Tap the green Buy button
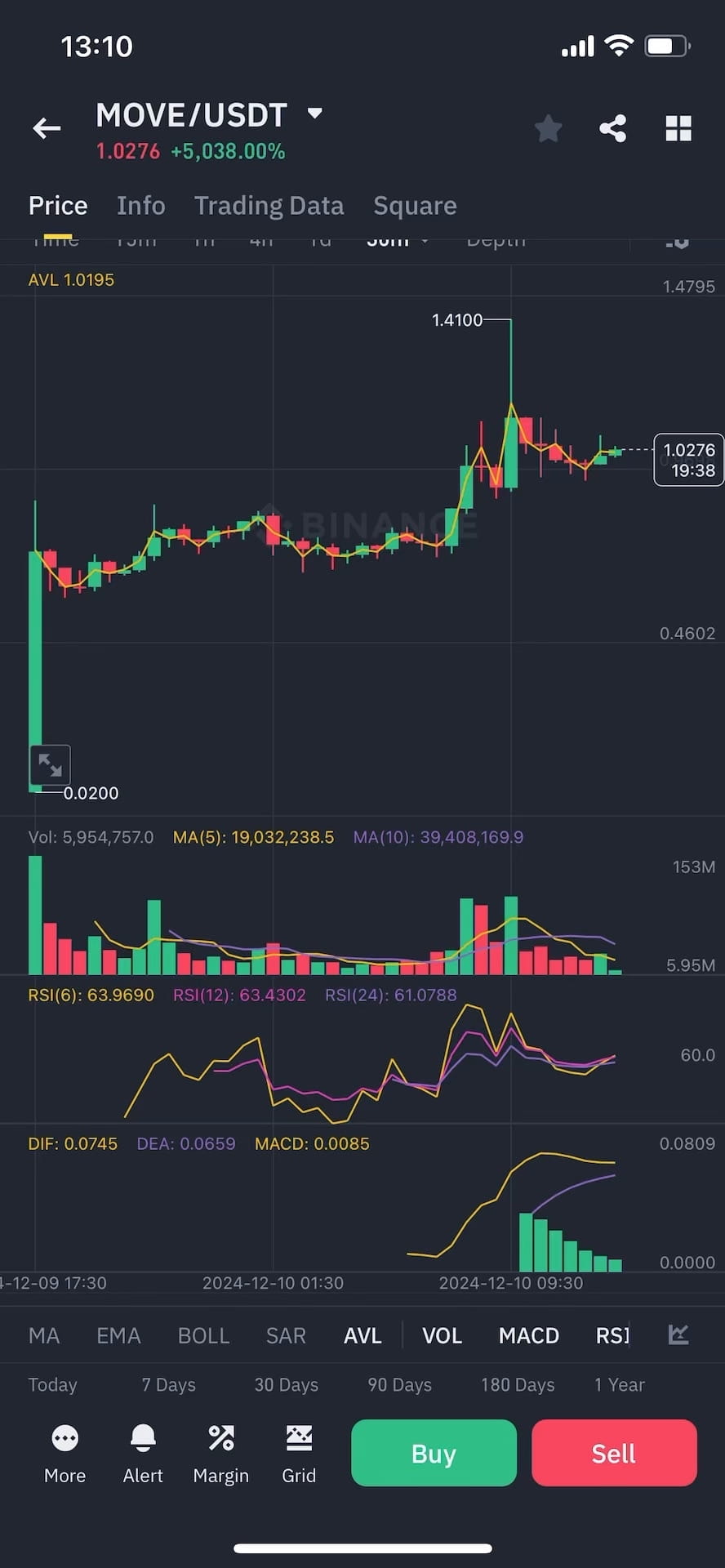Image resolution: width=725 pixels, height=1568 pixels. click(434, 1453)
